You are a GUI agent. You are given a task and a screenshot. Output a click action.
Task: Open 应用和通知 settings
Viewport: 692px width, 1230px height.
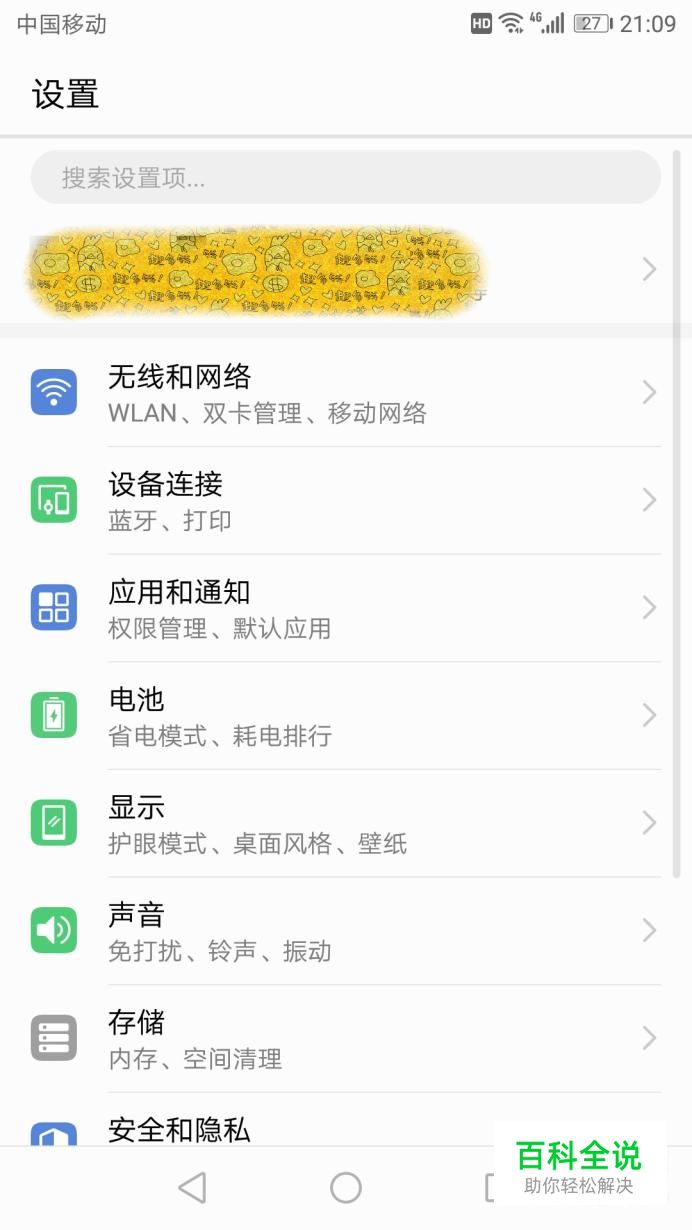point(345,608)
